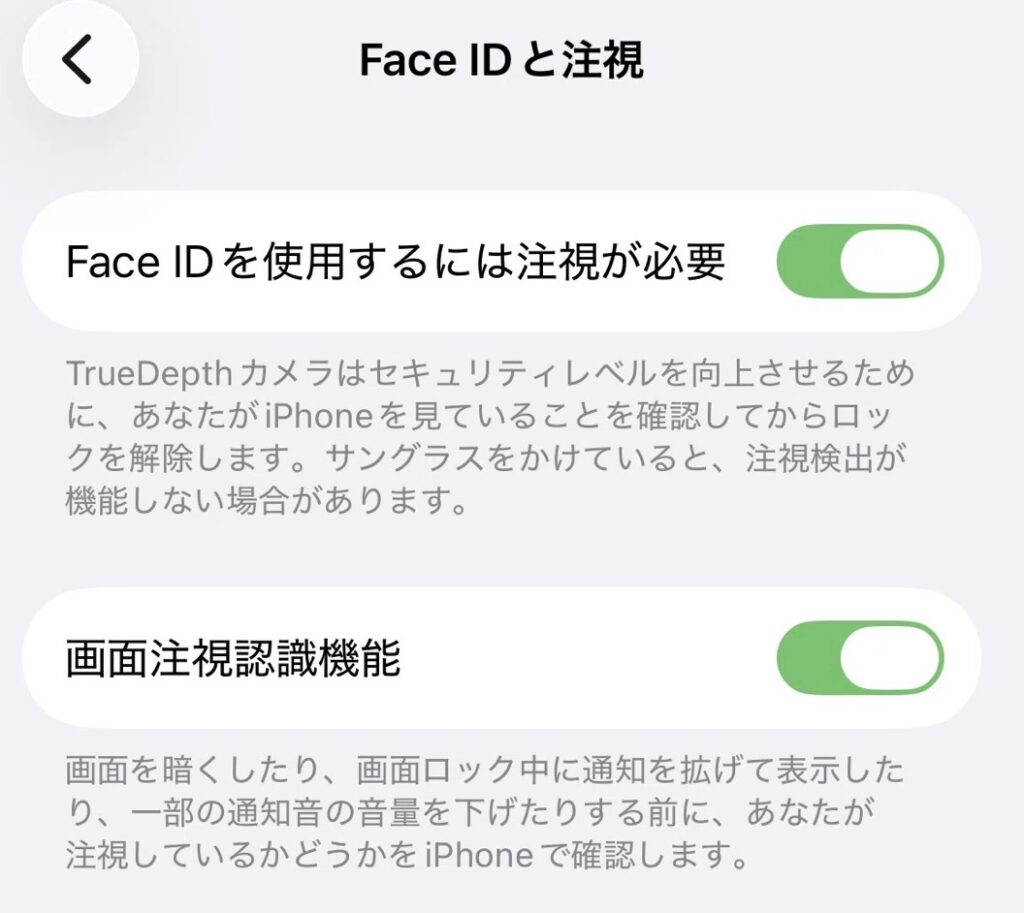This screenshot has width=1024, height=913.
Task: Disable Face IDを使用するには注視が必要 switch
Action: coord(860,262)
